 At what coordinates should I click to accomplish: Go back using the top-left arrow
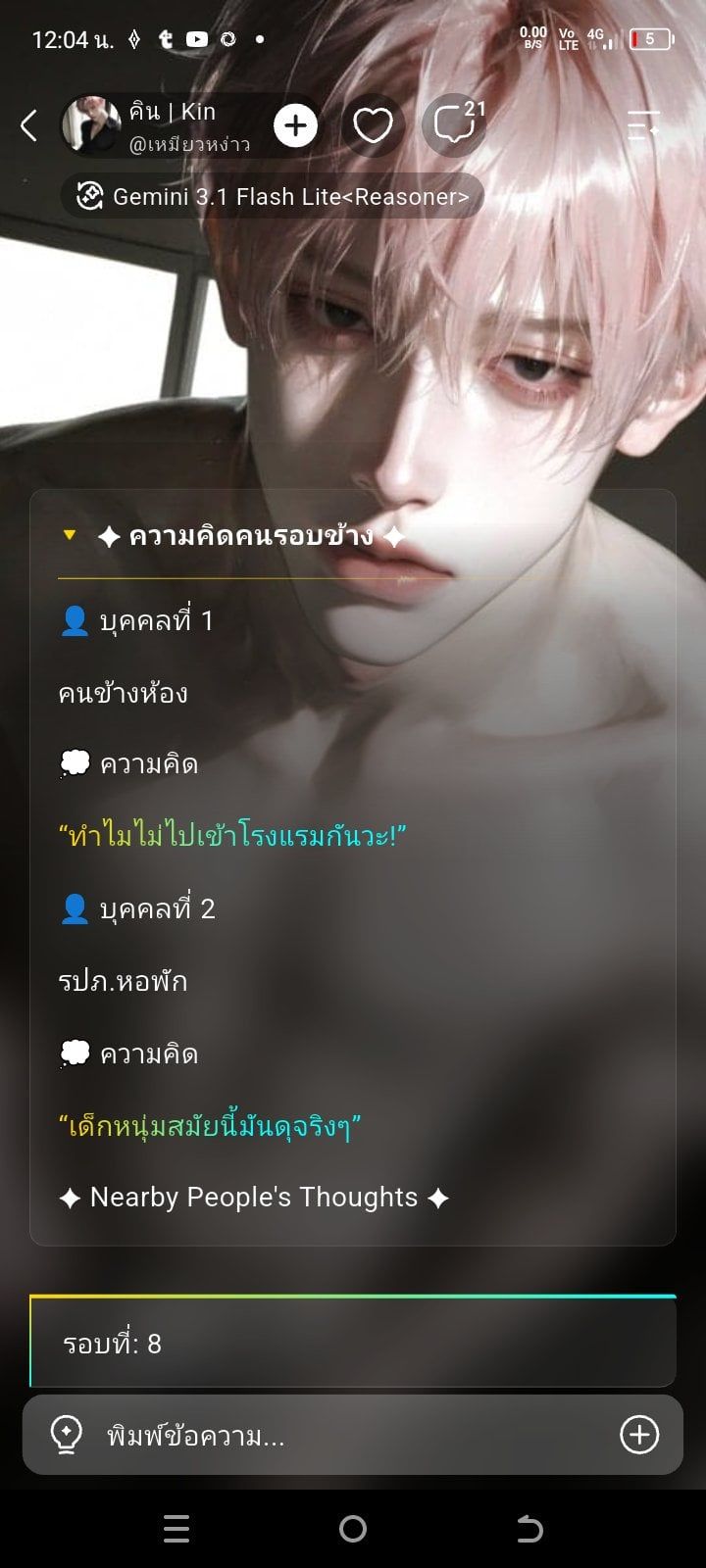coord(29,125)
